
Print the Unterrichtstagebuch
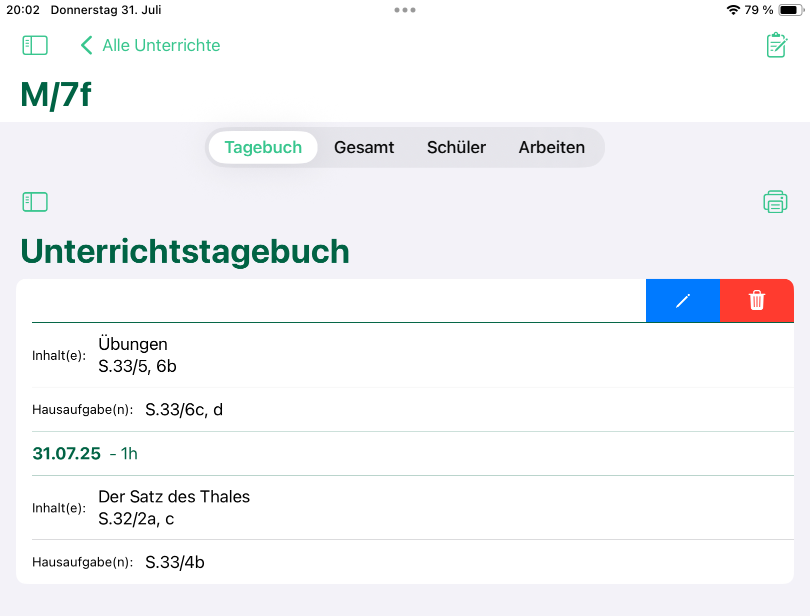[x=775, y=202]
